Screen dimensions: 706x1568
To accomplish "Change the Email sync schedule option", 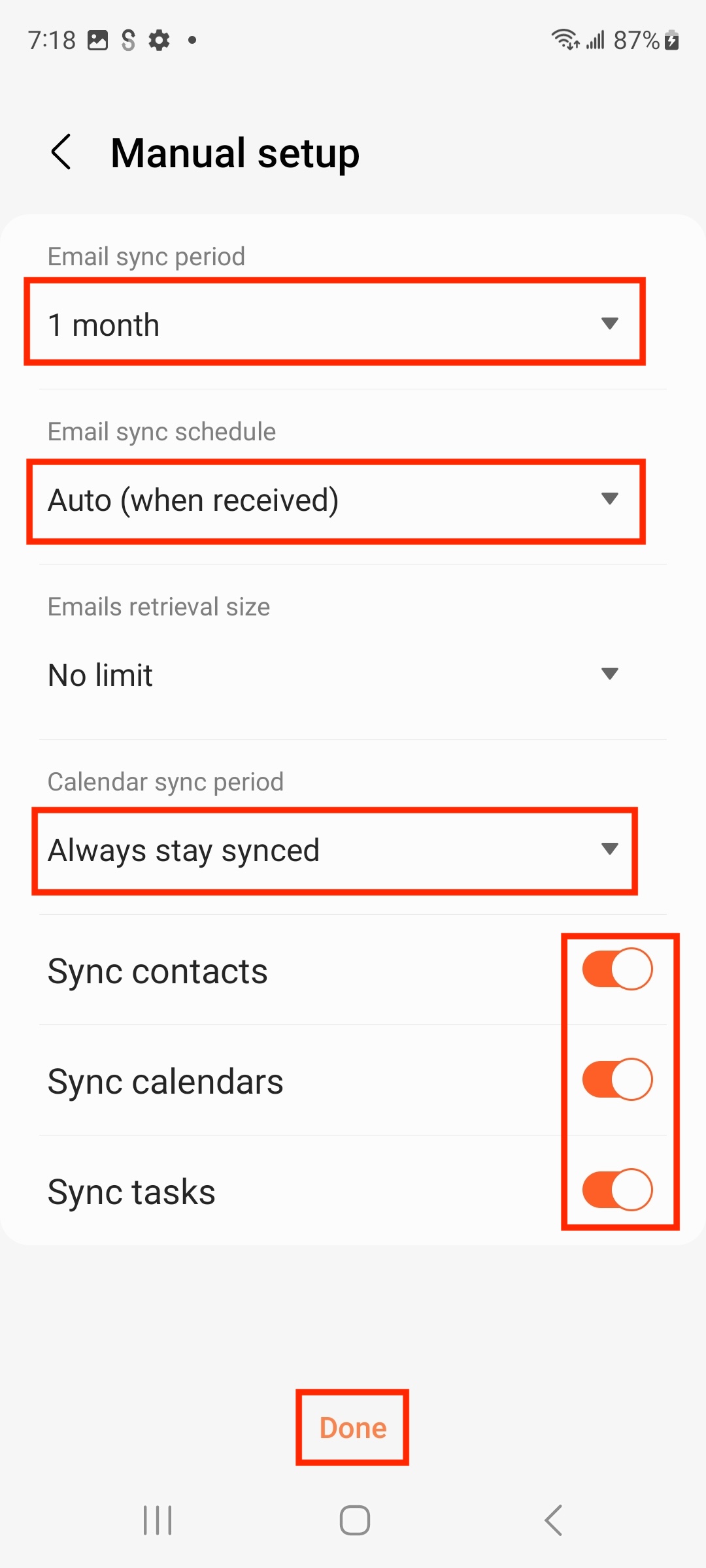I will pyautogui.click(x=335, y=500).
